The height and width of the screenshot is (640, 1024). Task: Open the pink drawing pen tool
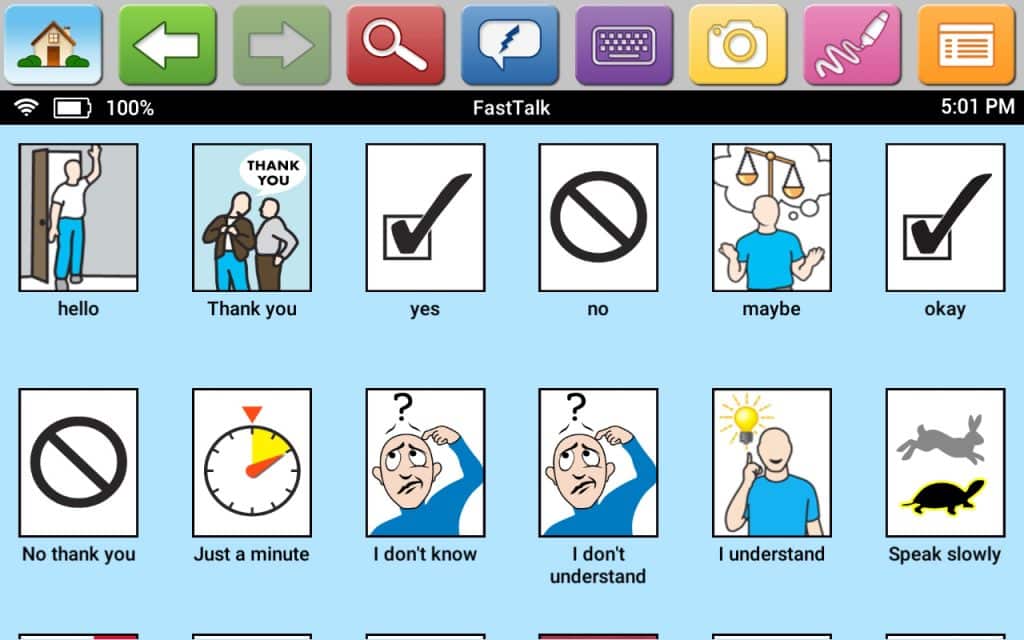pos(851,45)
